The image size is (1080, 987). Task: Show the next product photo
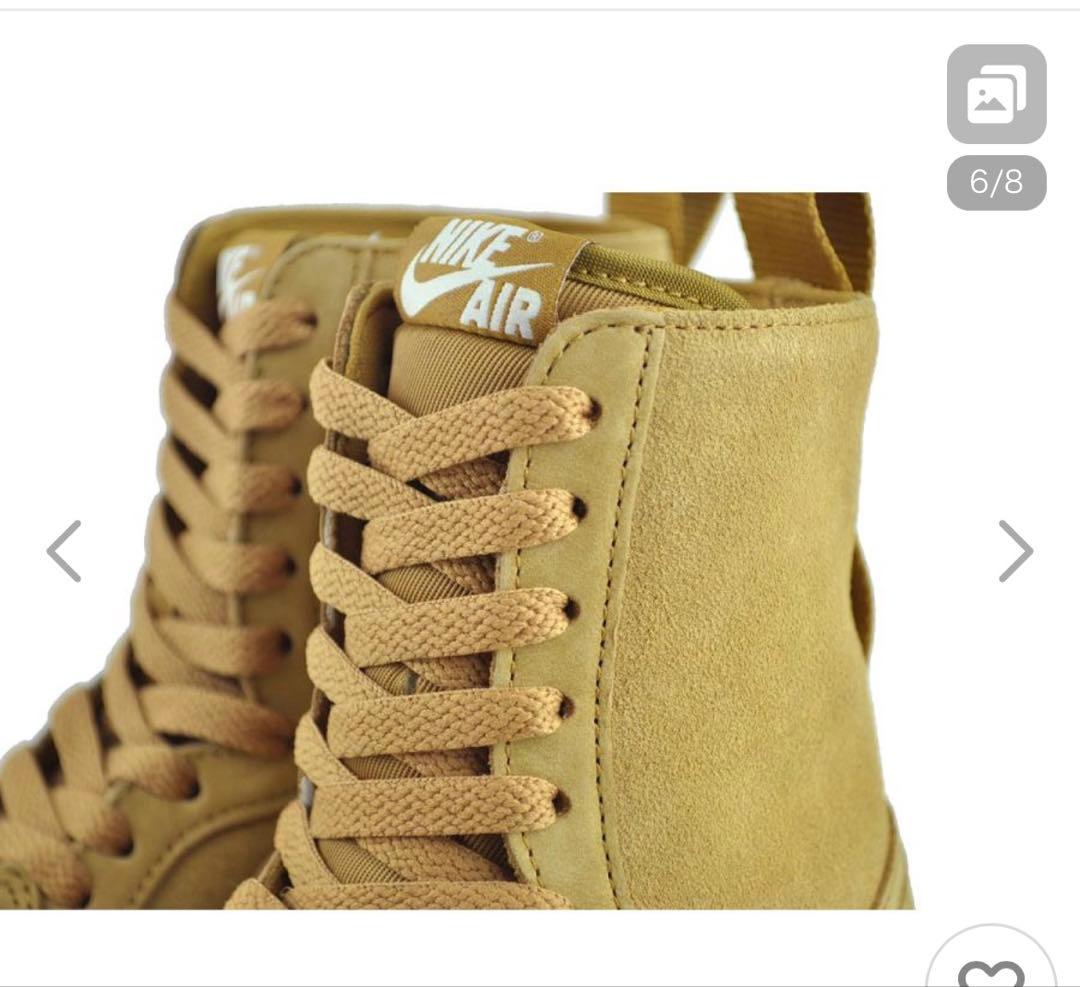pyautogui.click(x=1015, y=551)
